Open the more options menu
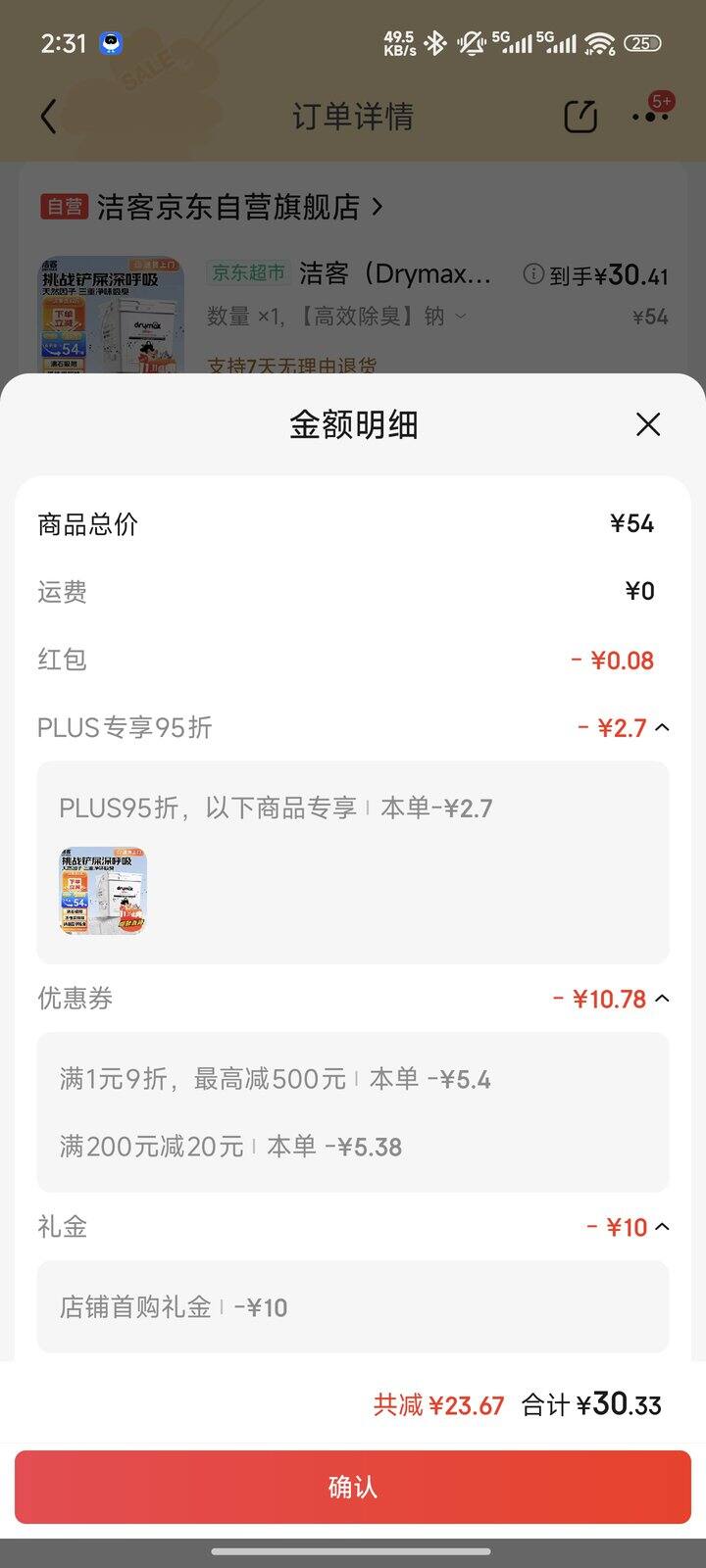The image size is (706, 1568). pos(650,117)
